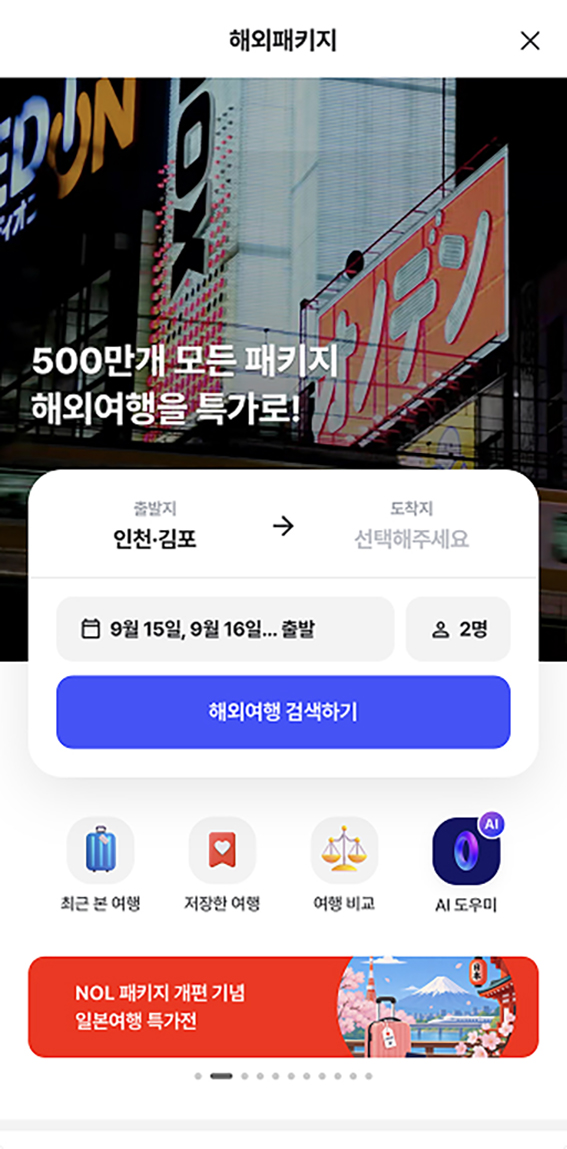
Task: Change the 2명 traveler count
Action: click(x=458, y=629)
